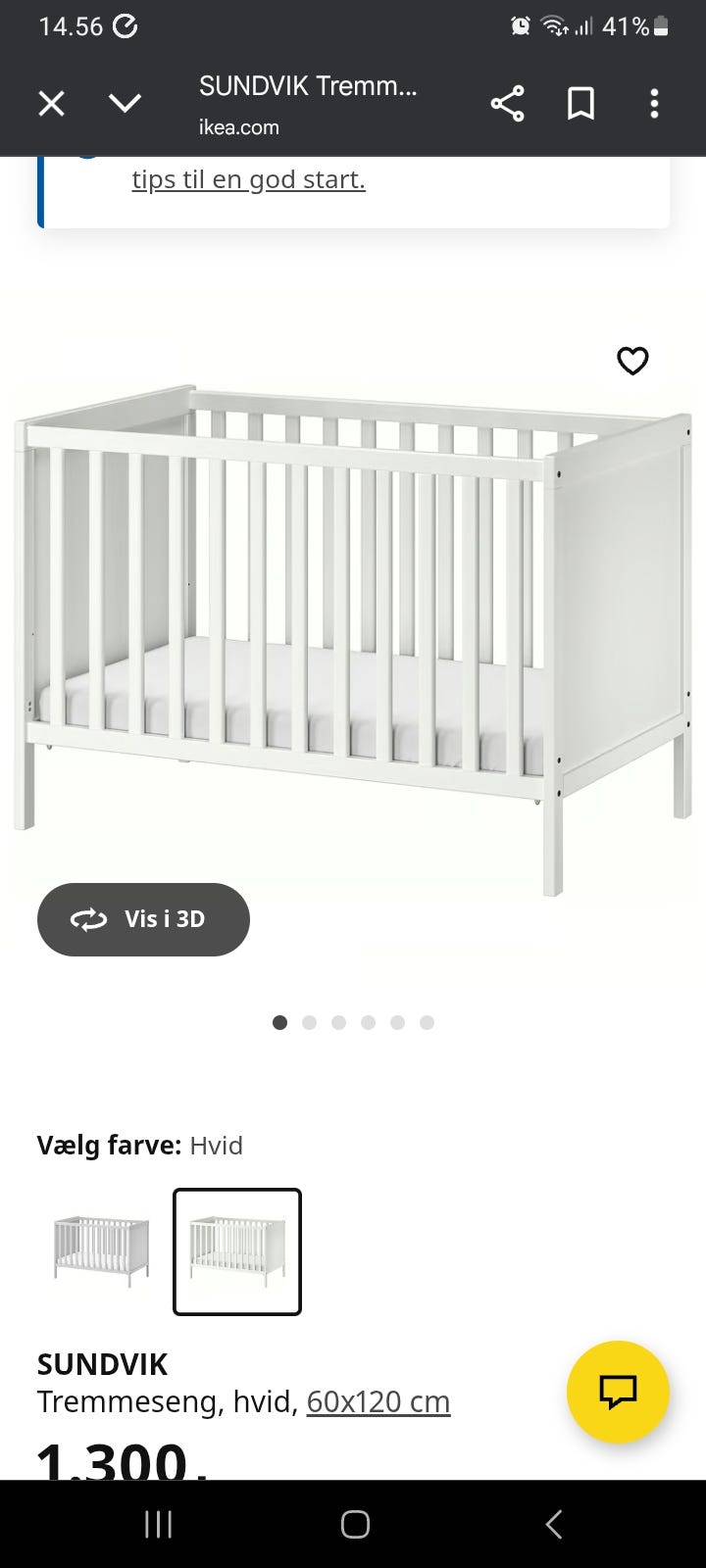The height and width of the screenshot is (1568, 706).
Task: Select the first colour variant thumbnail
Action: 102,1251
